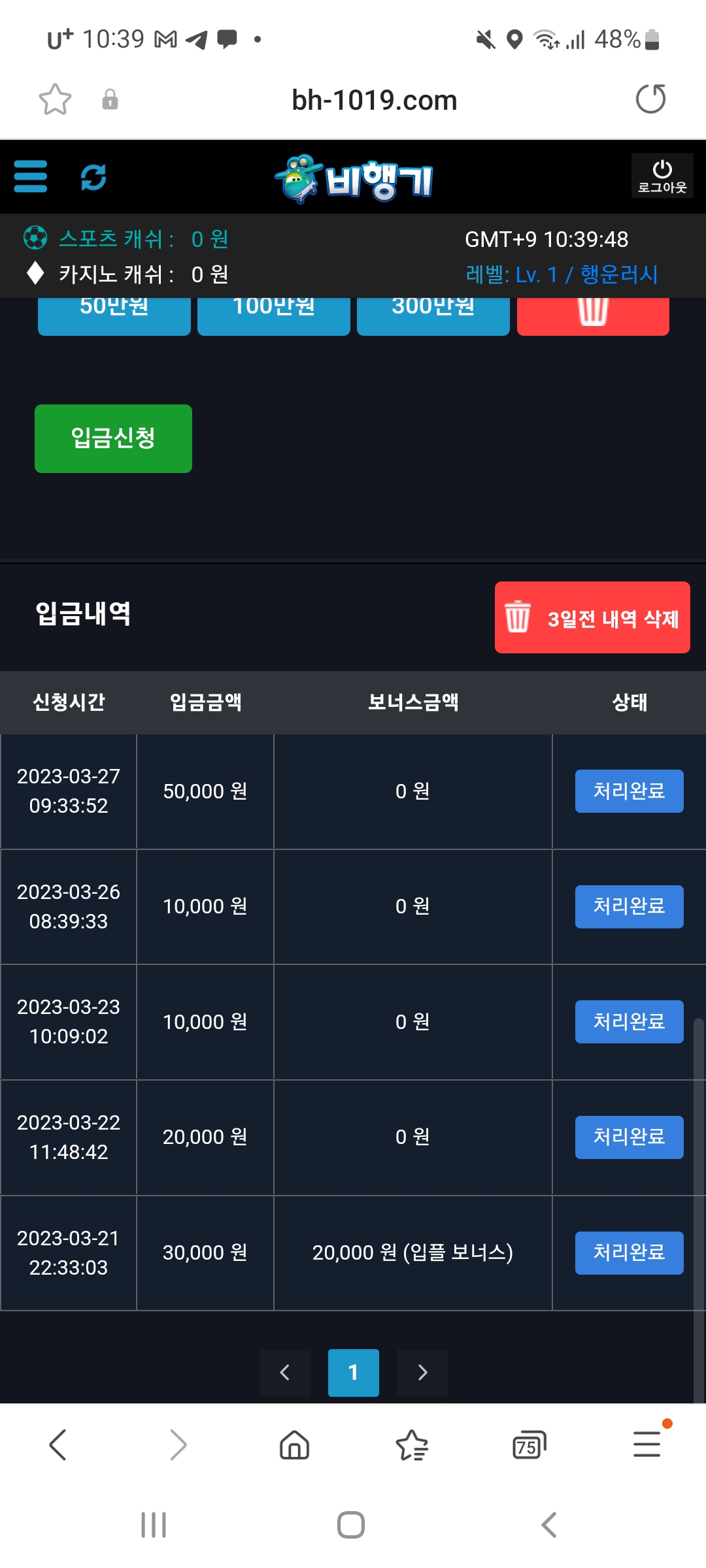Open the browser bookmarks list
Screen dimensions: 706x1568
(x=412, y=1445)
